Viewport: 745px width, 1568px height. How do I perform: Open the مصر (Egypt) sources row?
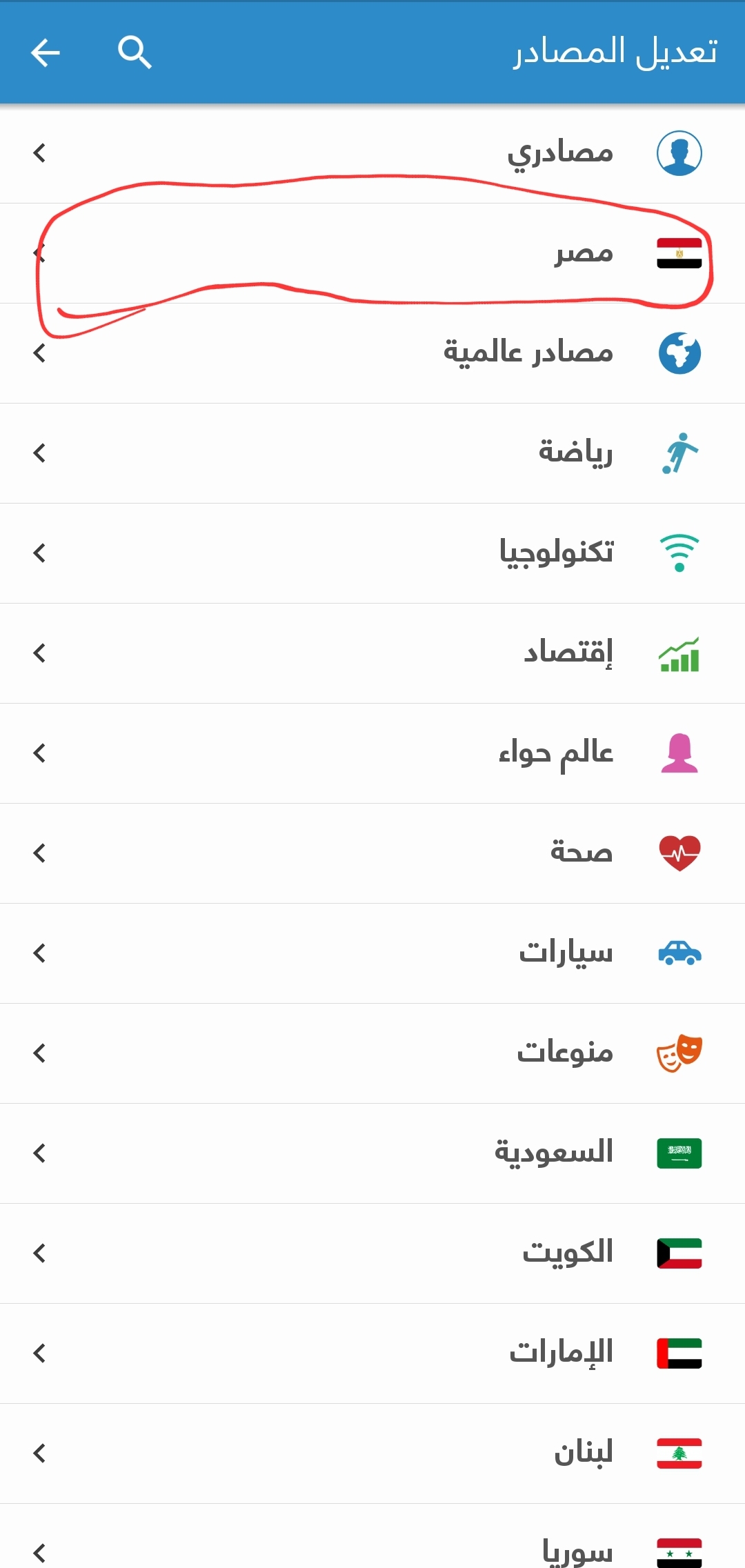pyautogui.click(x=372, y=253)
